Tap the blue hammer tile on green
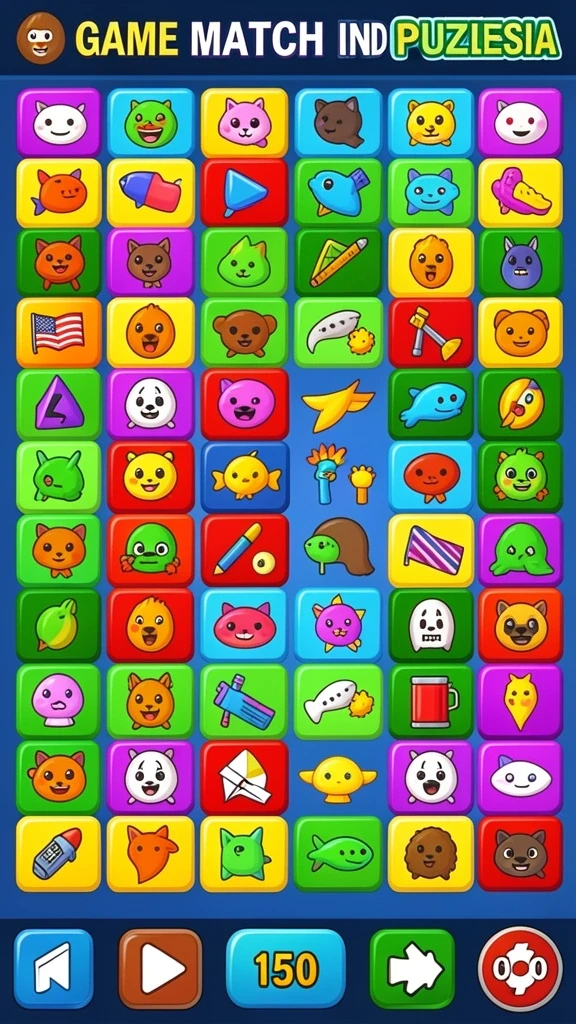The image size is (576, 1024). [x=244, y=701]
